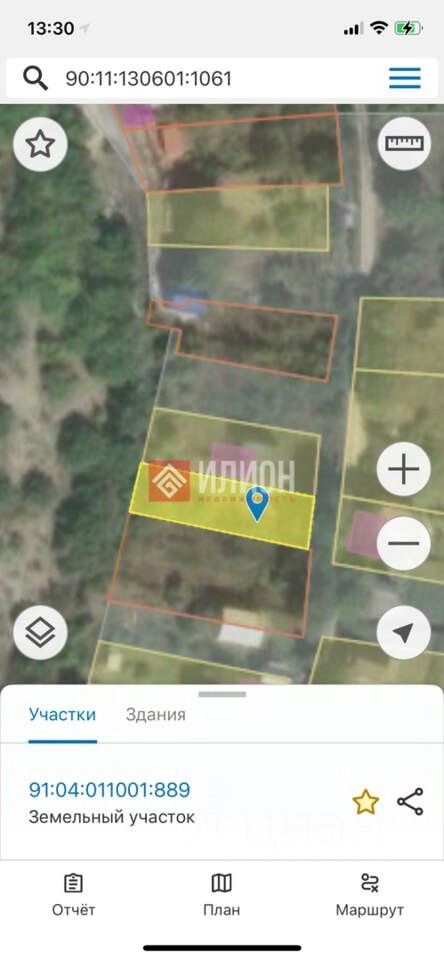Open favorites with the star button on map

40,144
